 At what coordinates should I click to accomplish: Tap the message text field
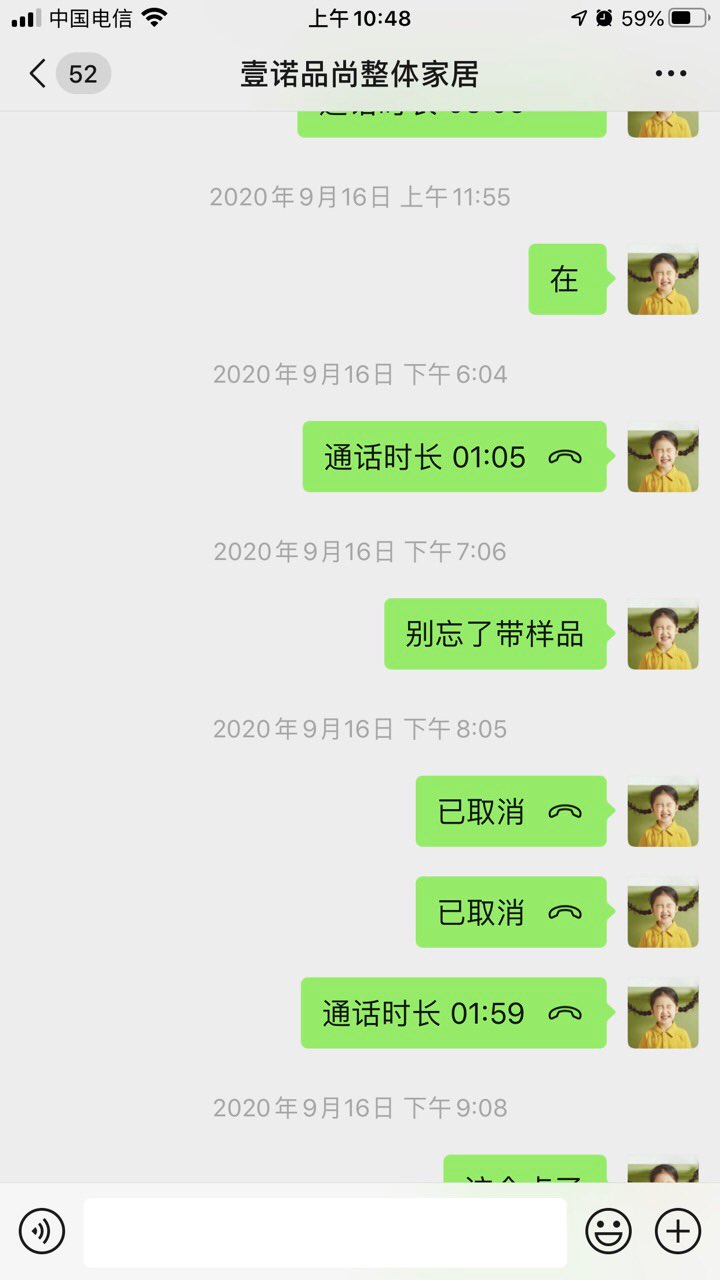tap(324, 1232)
